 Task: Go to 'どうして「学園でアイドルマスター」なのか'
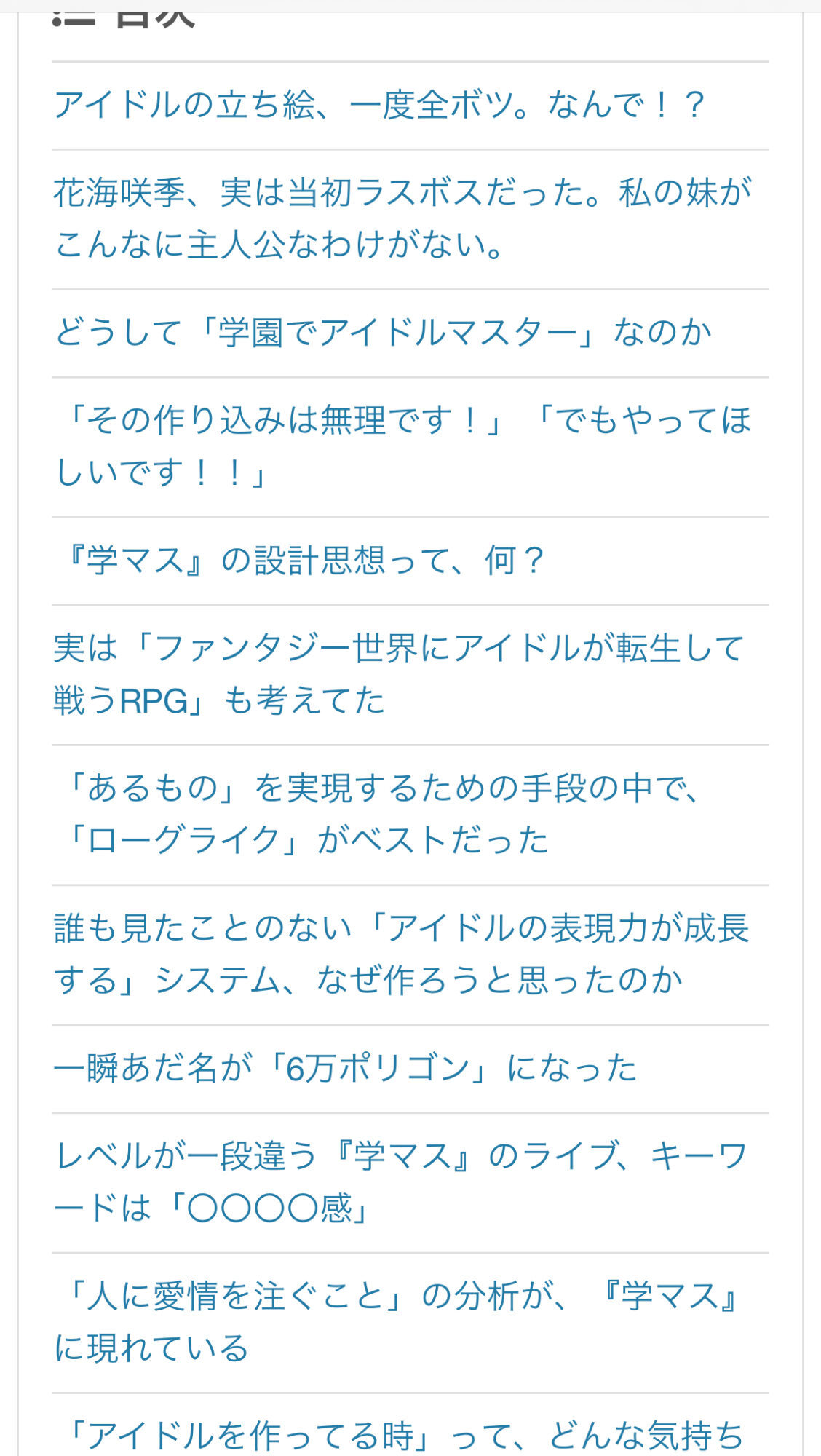point(383,333)
